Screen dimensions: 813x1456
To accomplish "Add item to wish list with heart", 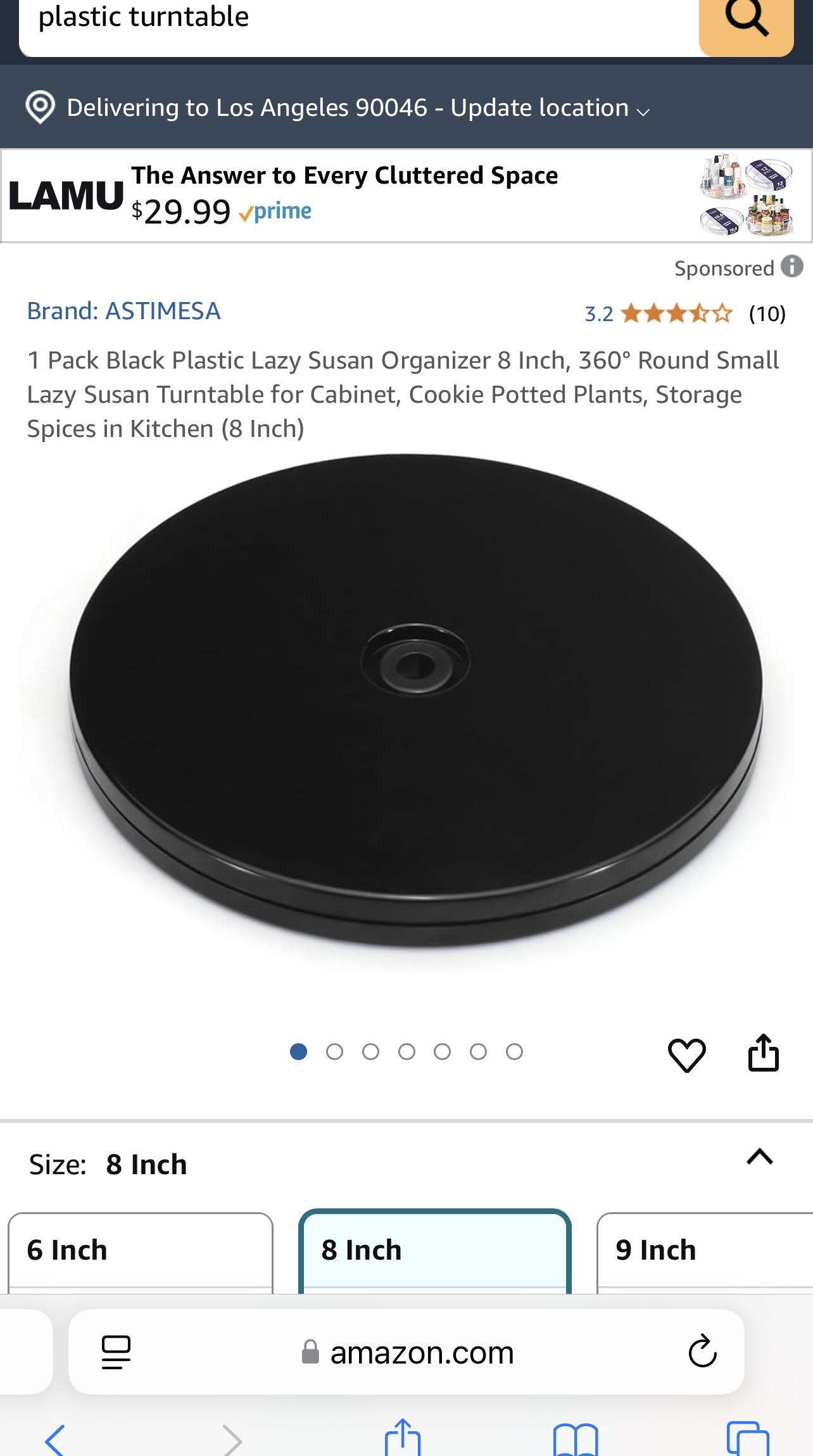I will tap(687, 1054).
